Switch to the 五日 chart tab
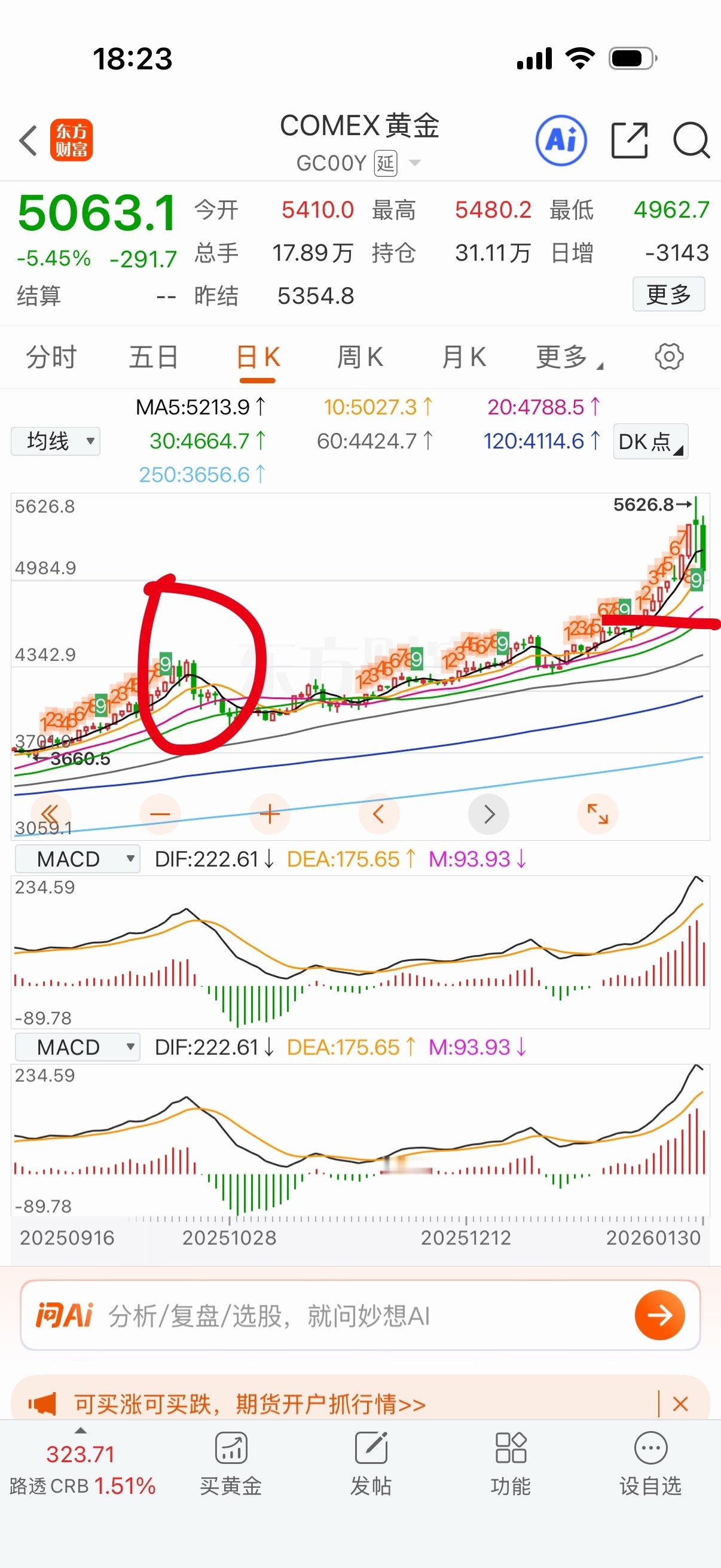The image size is (721, 1568). (153, 357)
